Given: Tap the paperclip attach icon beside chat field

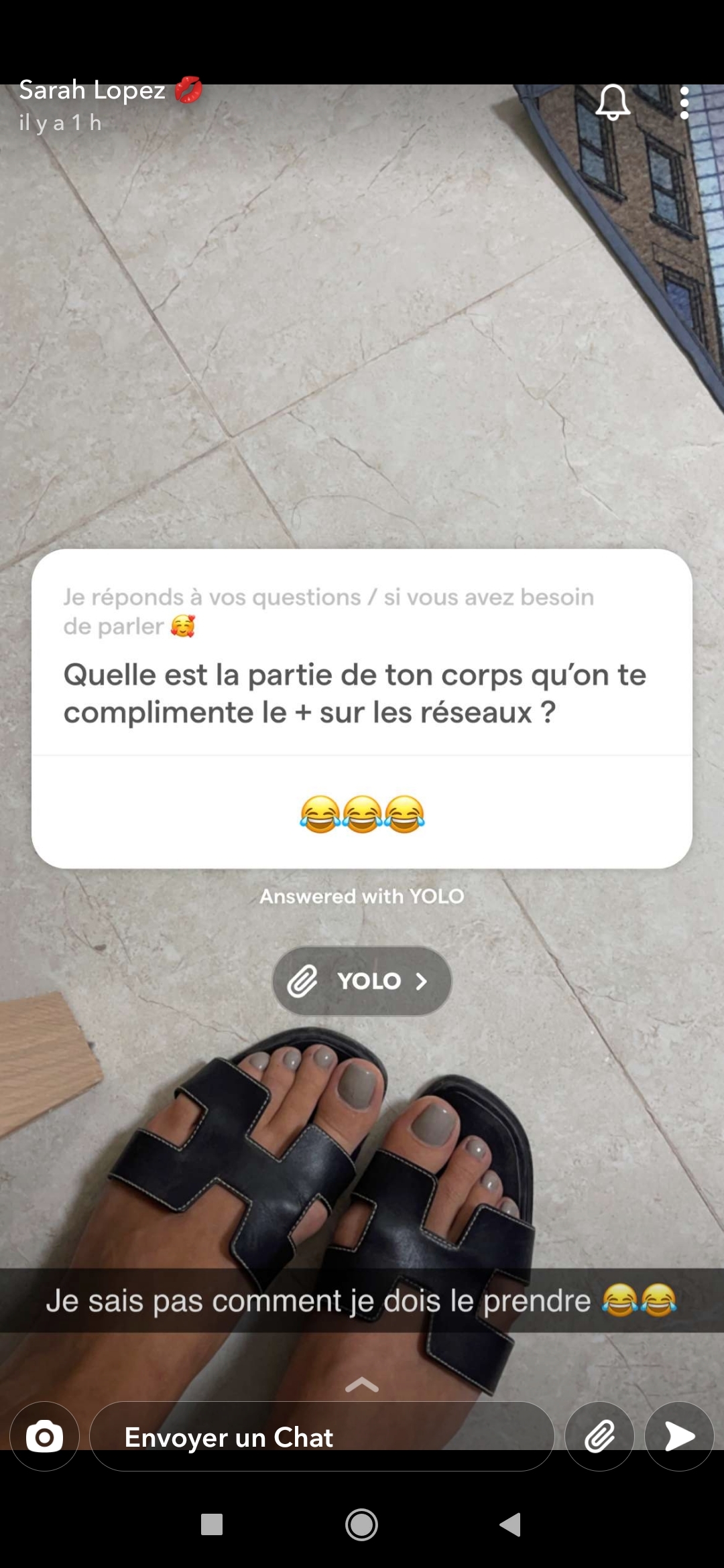Looking at the screenshot, I should 599,1436.
